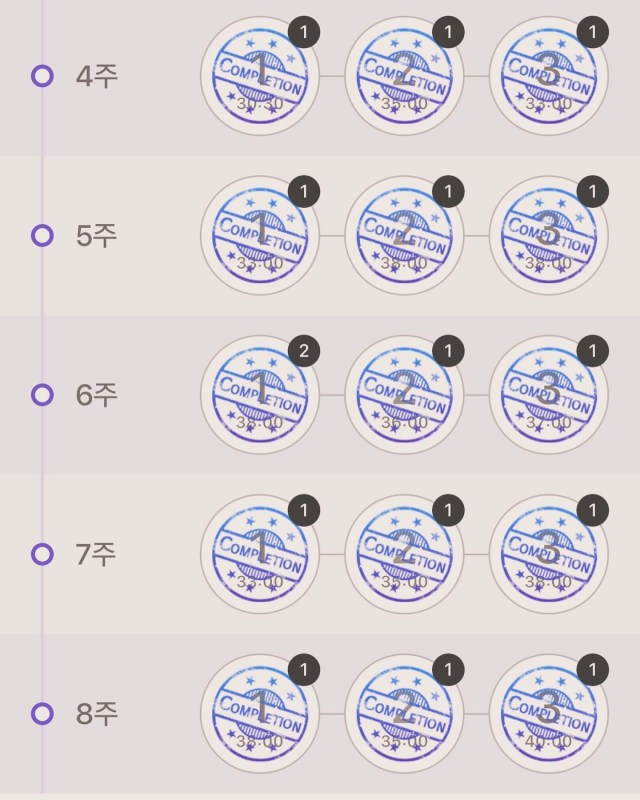Screen dimensions: 640x800
Task: Select week 5 day 1 workout
Action: (x=260, y=236)
